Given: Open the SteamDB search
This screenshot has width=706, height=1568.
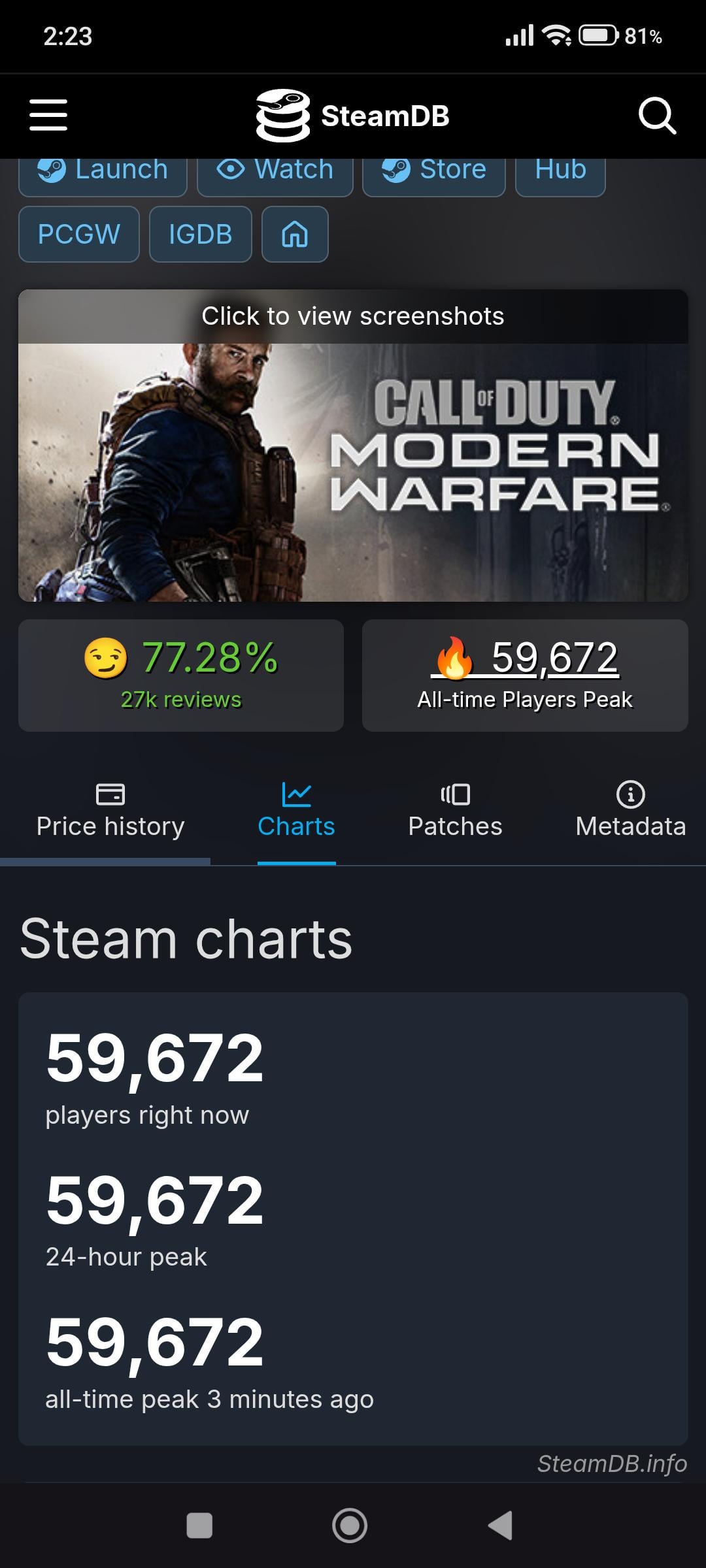Looking at the screenshot, I should point(656,116).
